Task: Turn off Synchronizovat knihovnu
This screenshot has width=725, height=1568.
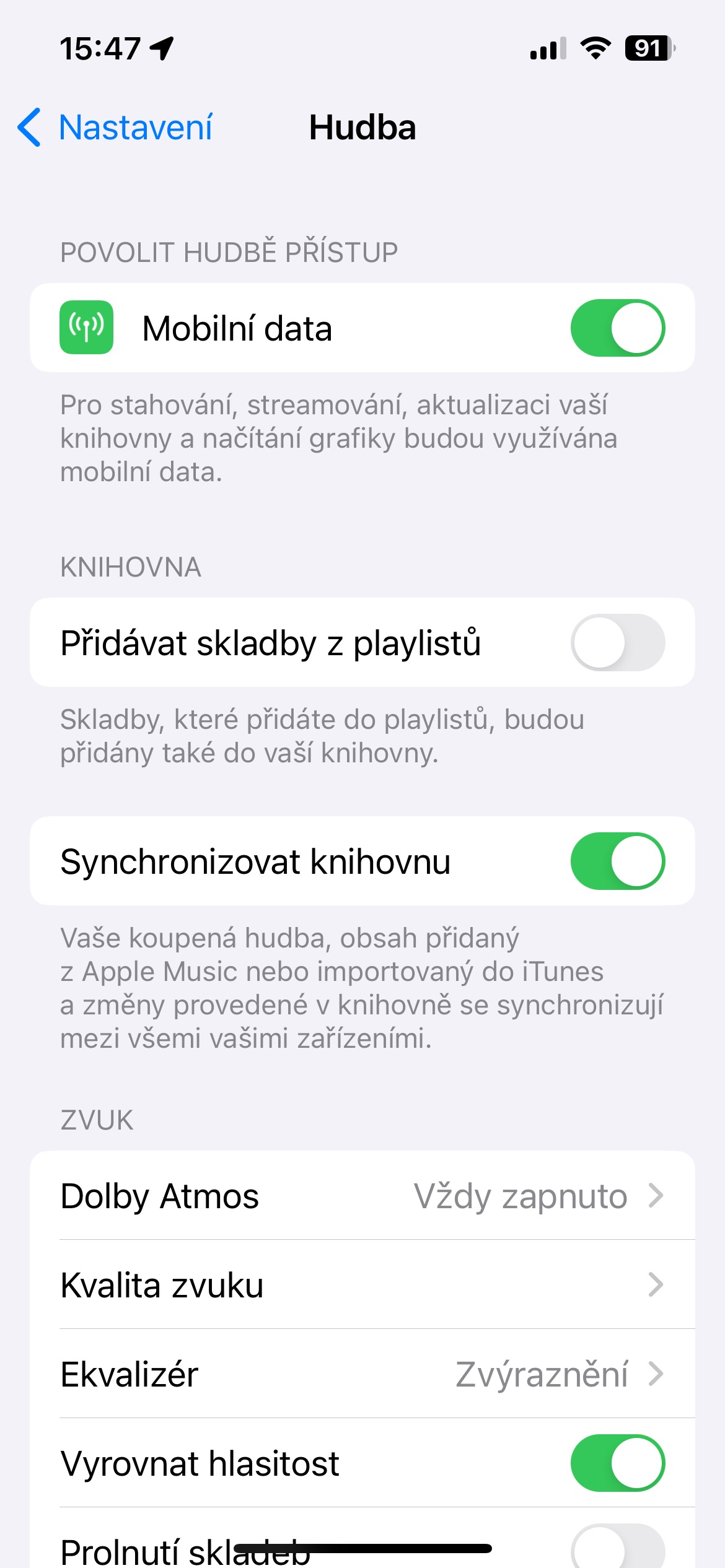Action: click(617, 861)
